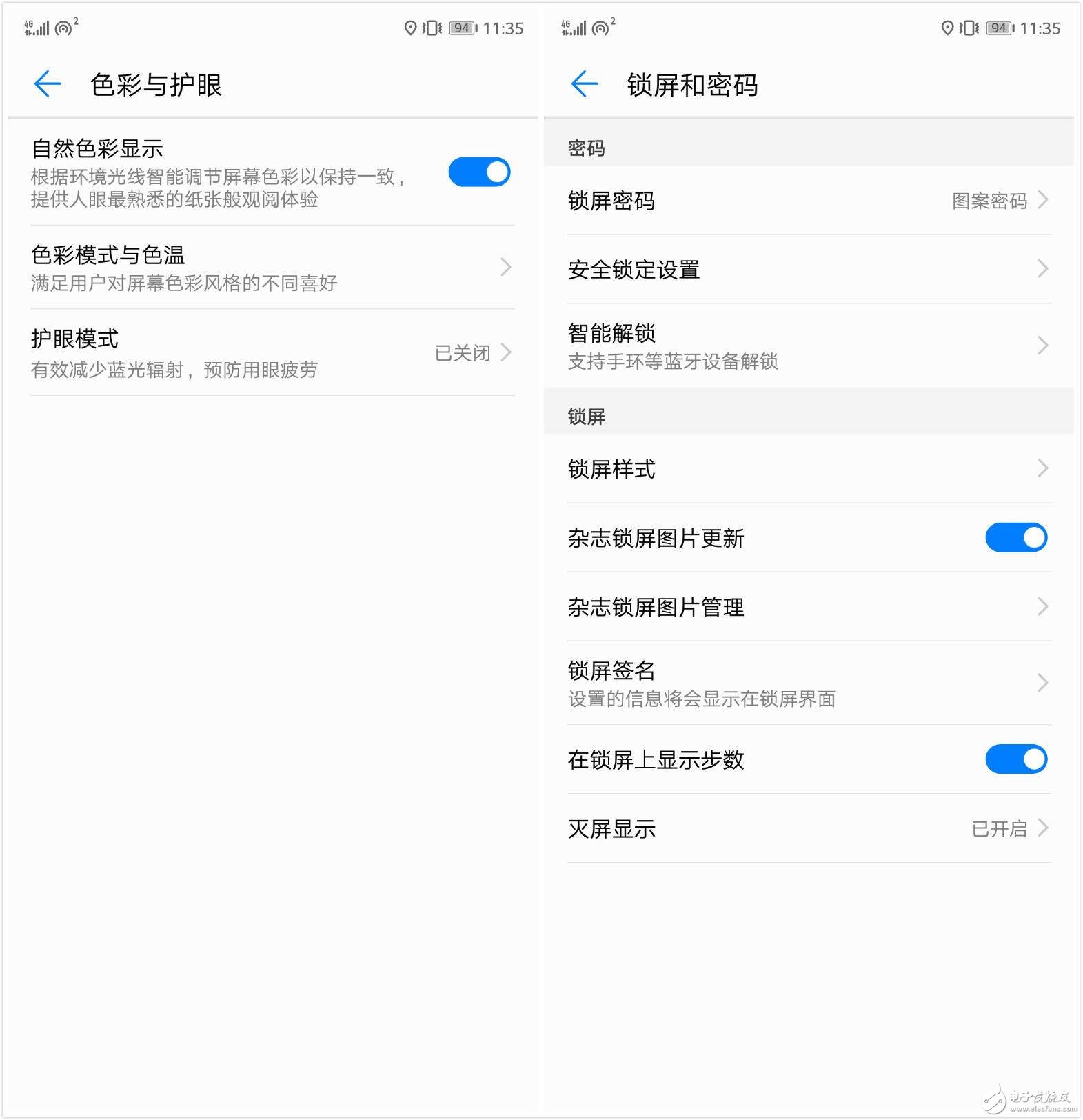This screenshot has width=1083, height=1120.
Task: Open 色彩模式与色温 settings
Action: (x=272, y=268)
